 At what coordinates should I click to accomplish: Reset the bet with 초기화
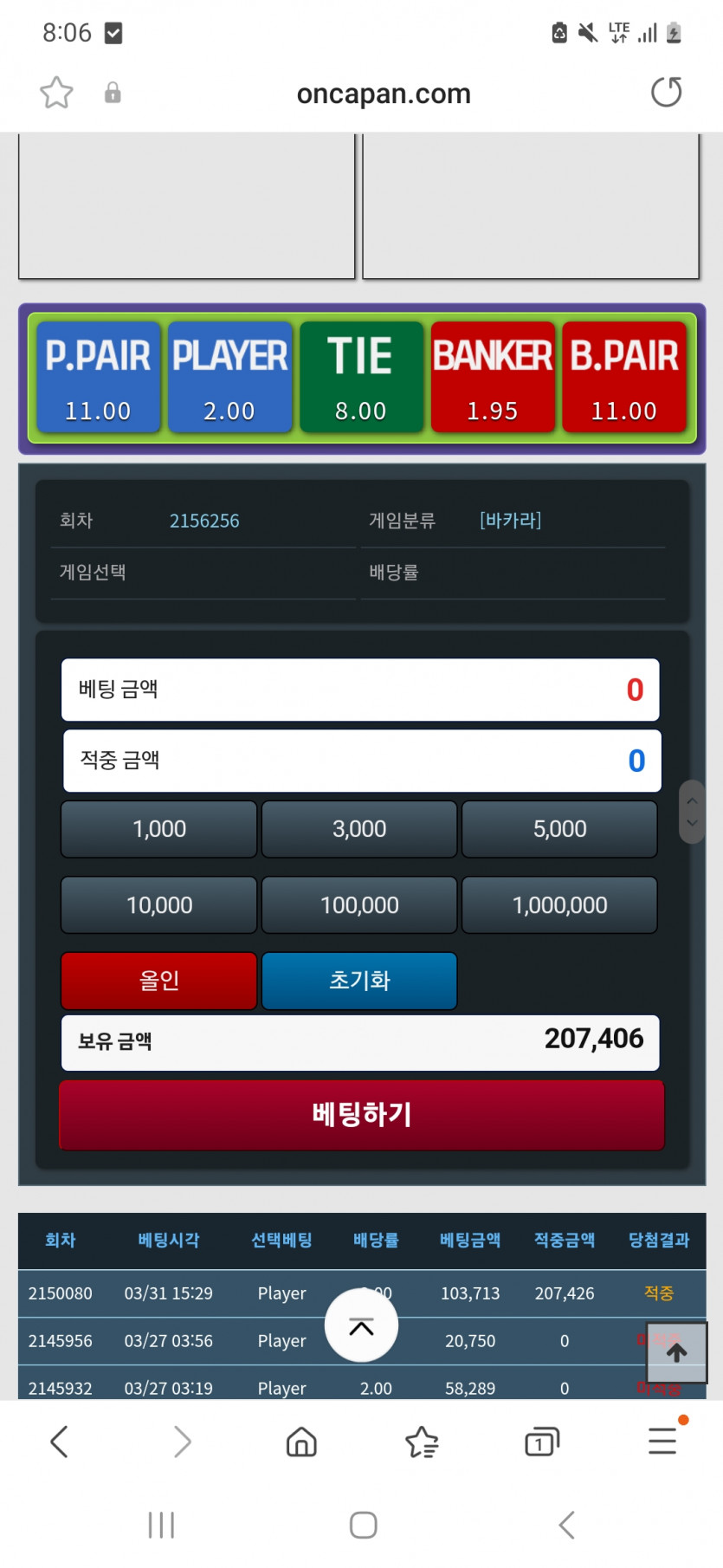(x=359, y=981)
